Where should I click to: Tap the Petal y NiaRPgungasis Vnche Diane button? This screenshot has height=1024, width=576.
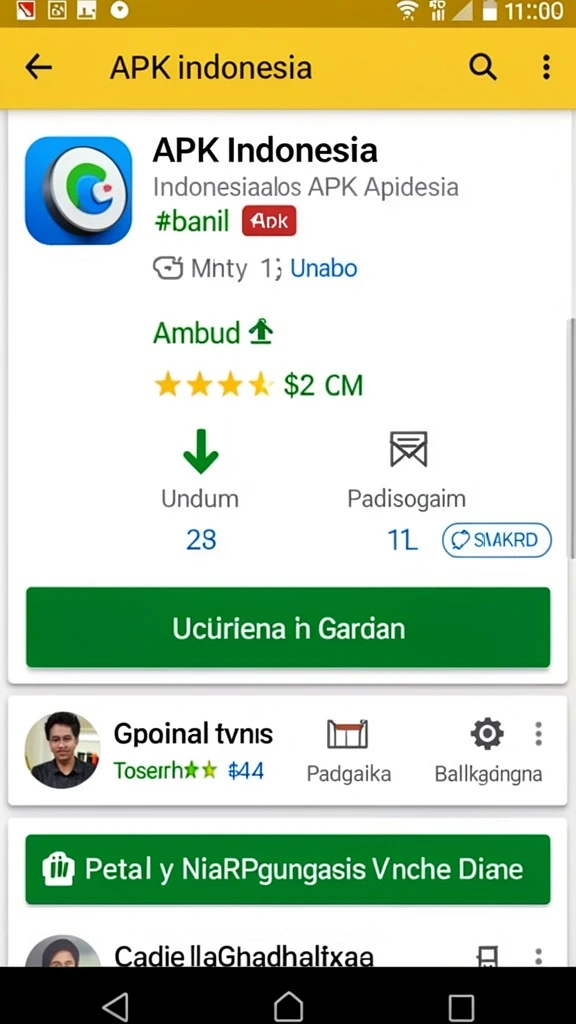[288, 869]
